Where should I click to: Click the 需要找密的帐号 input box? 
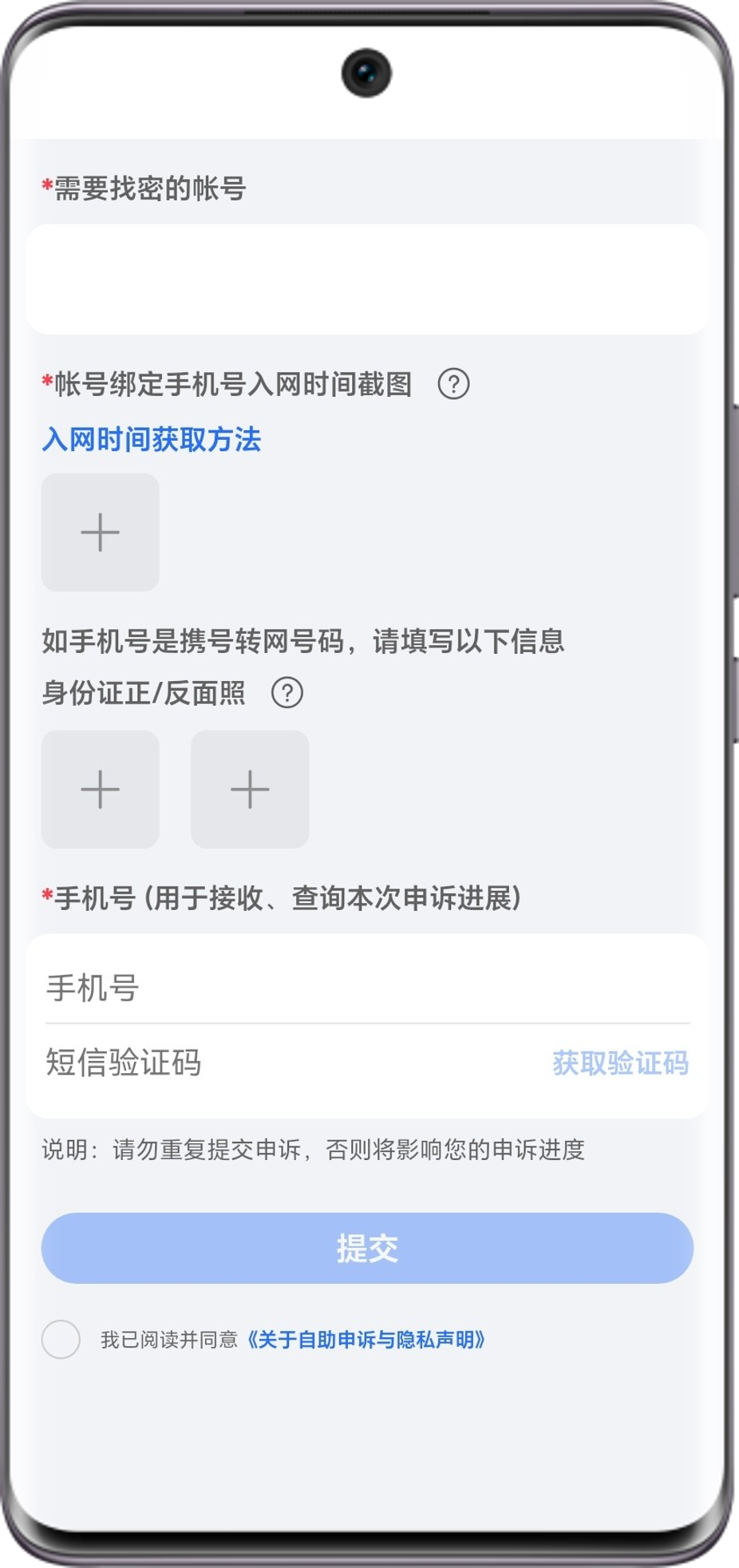point(366,277)
